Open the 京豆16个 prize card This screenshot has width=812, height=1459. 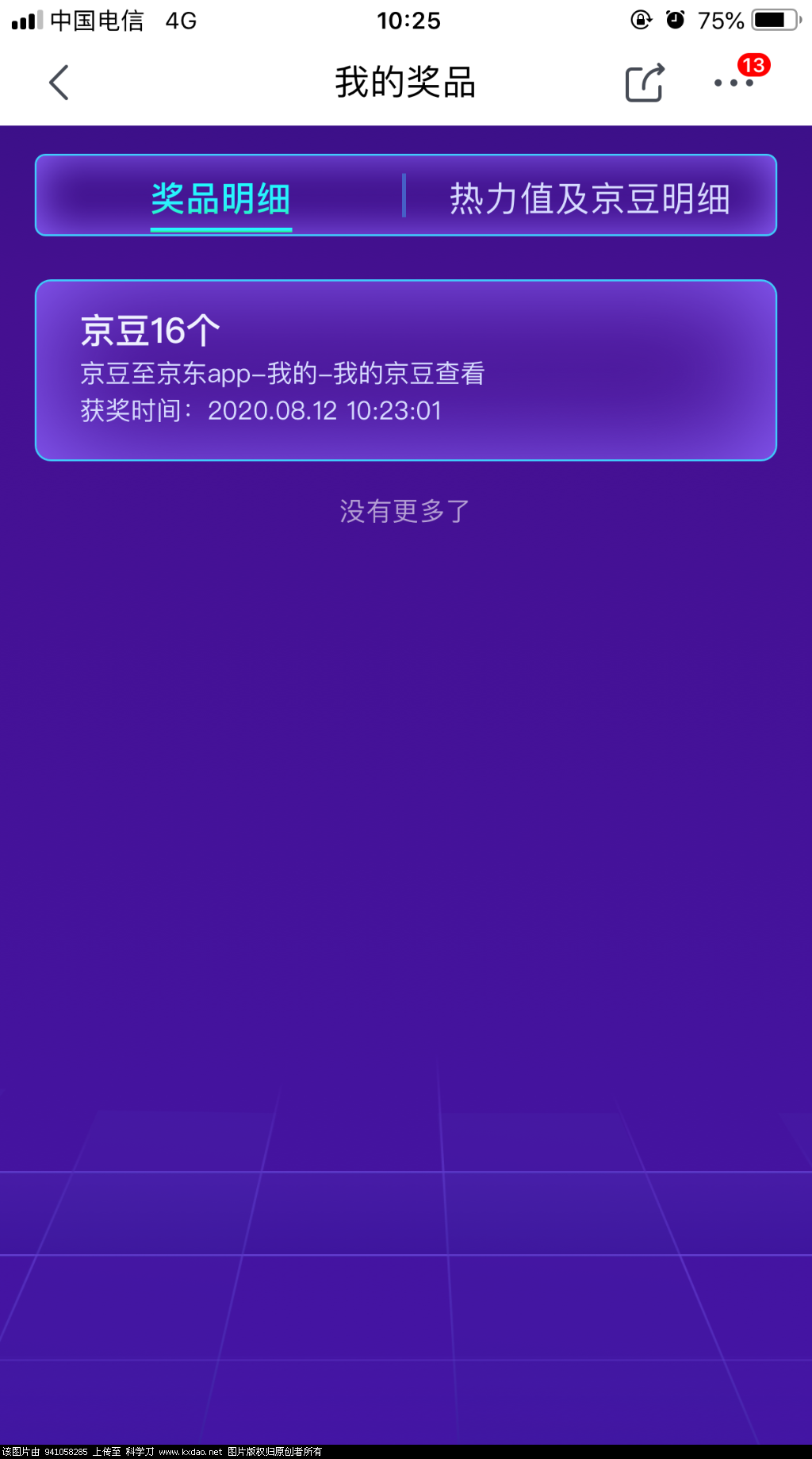[x=406, y=369]
